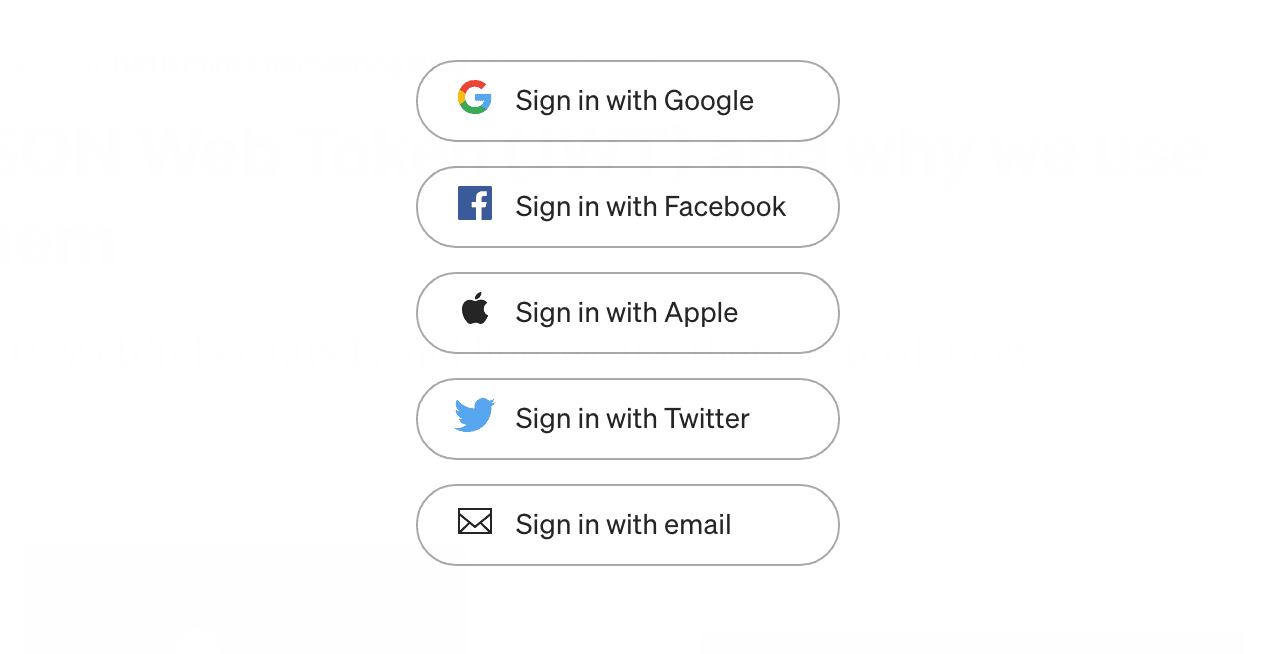Sign in with Google

tap(627, 101)
